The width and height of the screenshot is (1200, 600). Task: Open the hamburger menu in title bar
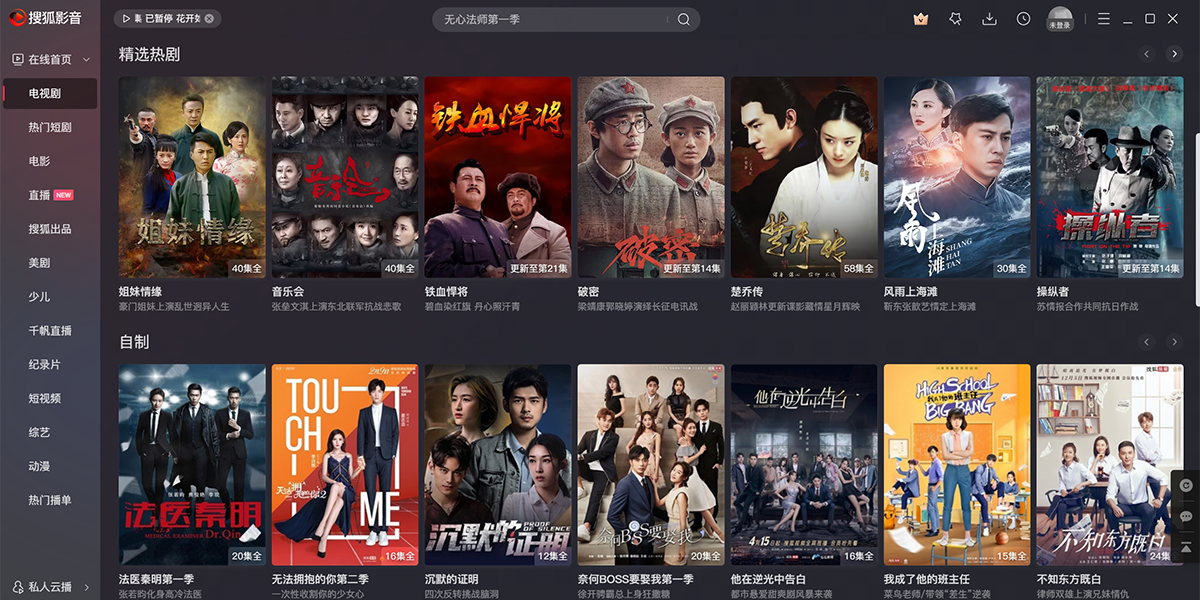(1103, 19)
